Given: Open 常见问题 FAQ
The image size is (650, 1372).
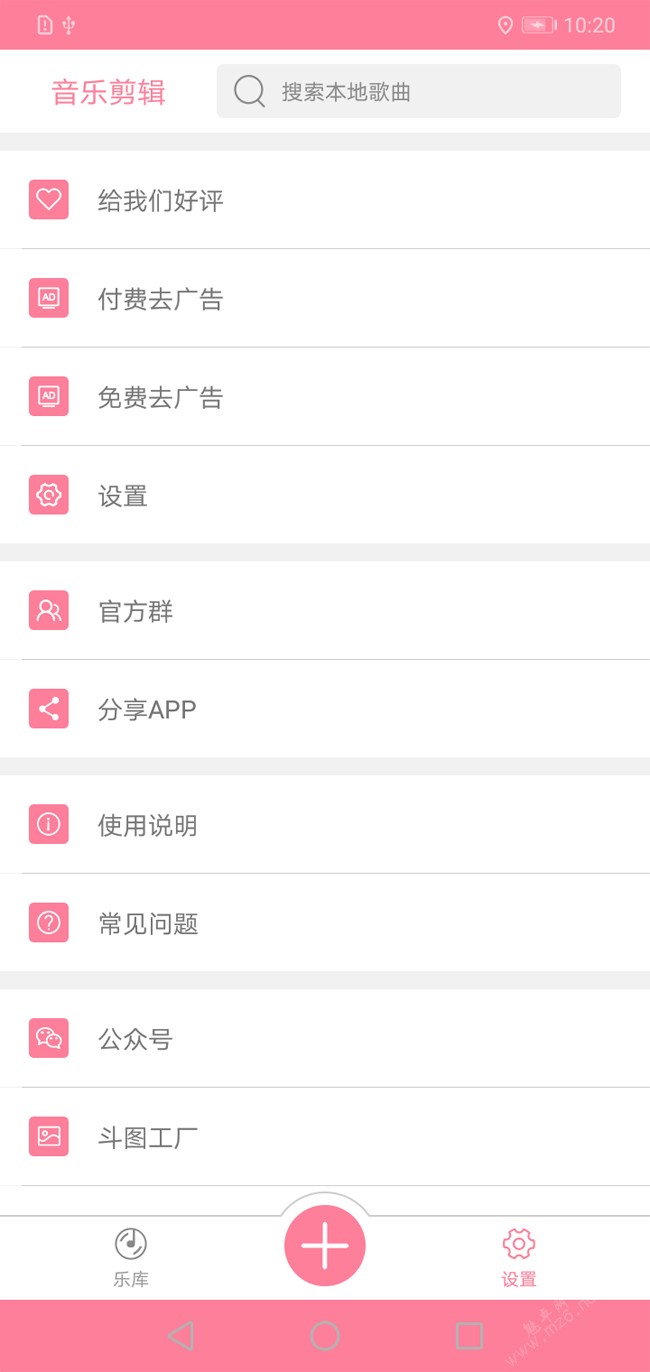Looking at the screenshot, I should [x=325, y=923].
